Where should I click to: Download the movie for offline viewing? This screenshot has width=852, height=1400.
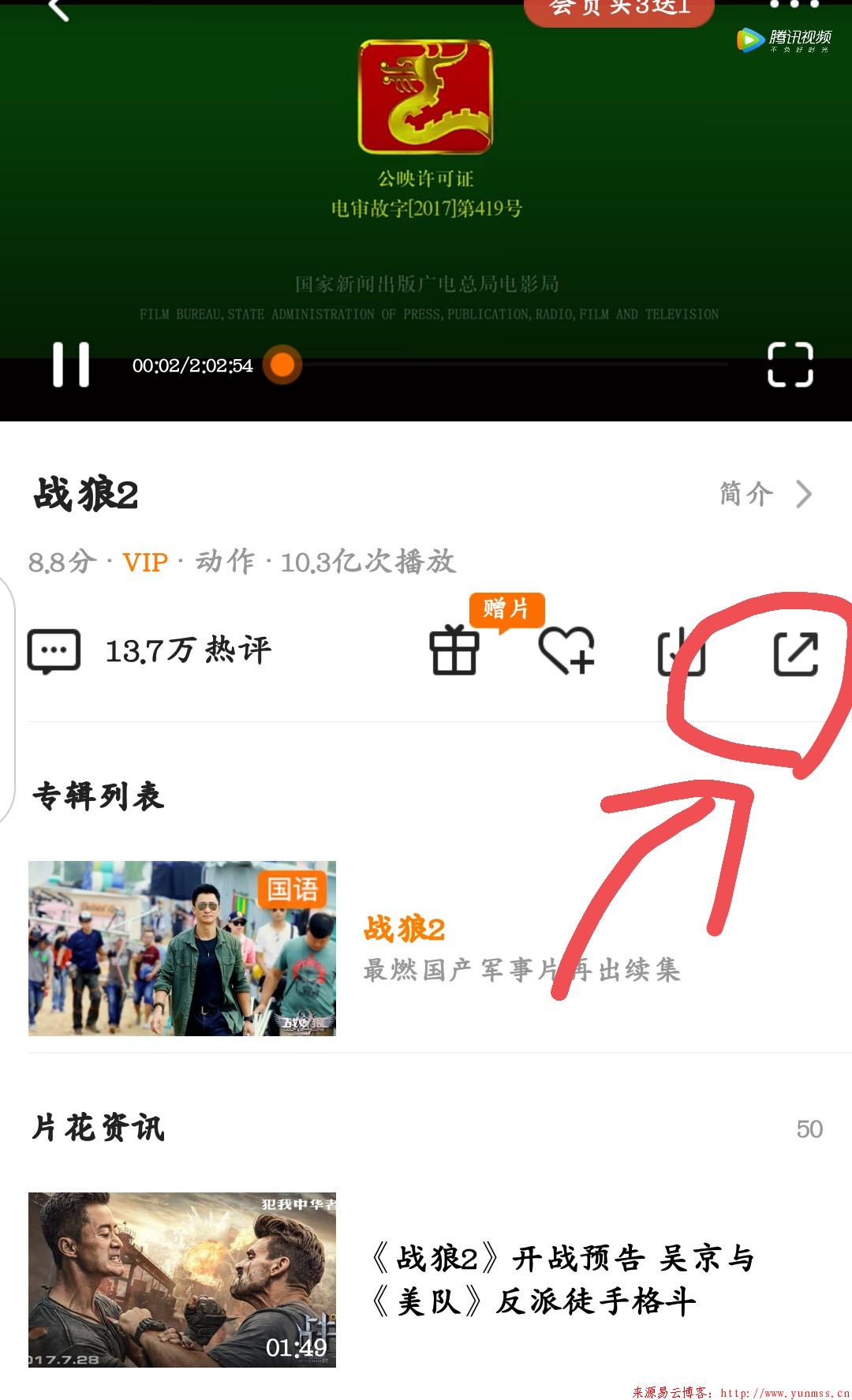click(682, 652)
